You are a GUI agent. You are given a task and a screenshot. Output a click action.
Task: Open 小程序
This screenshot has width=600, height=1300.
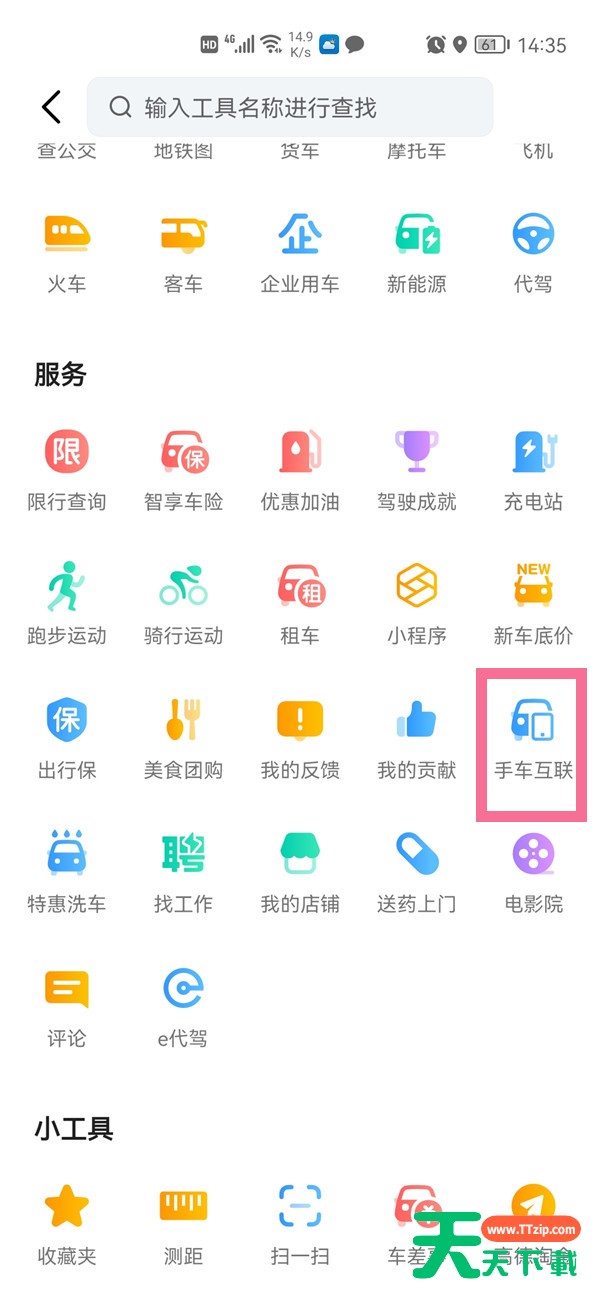tap(417, 604)
